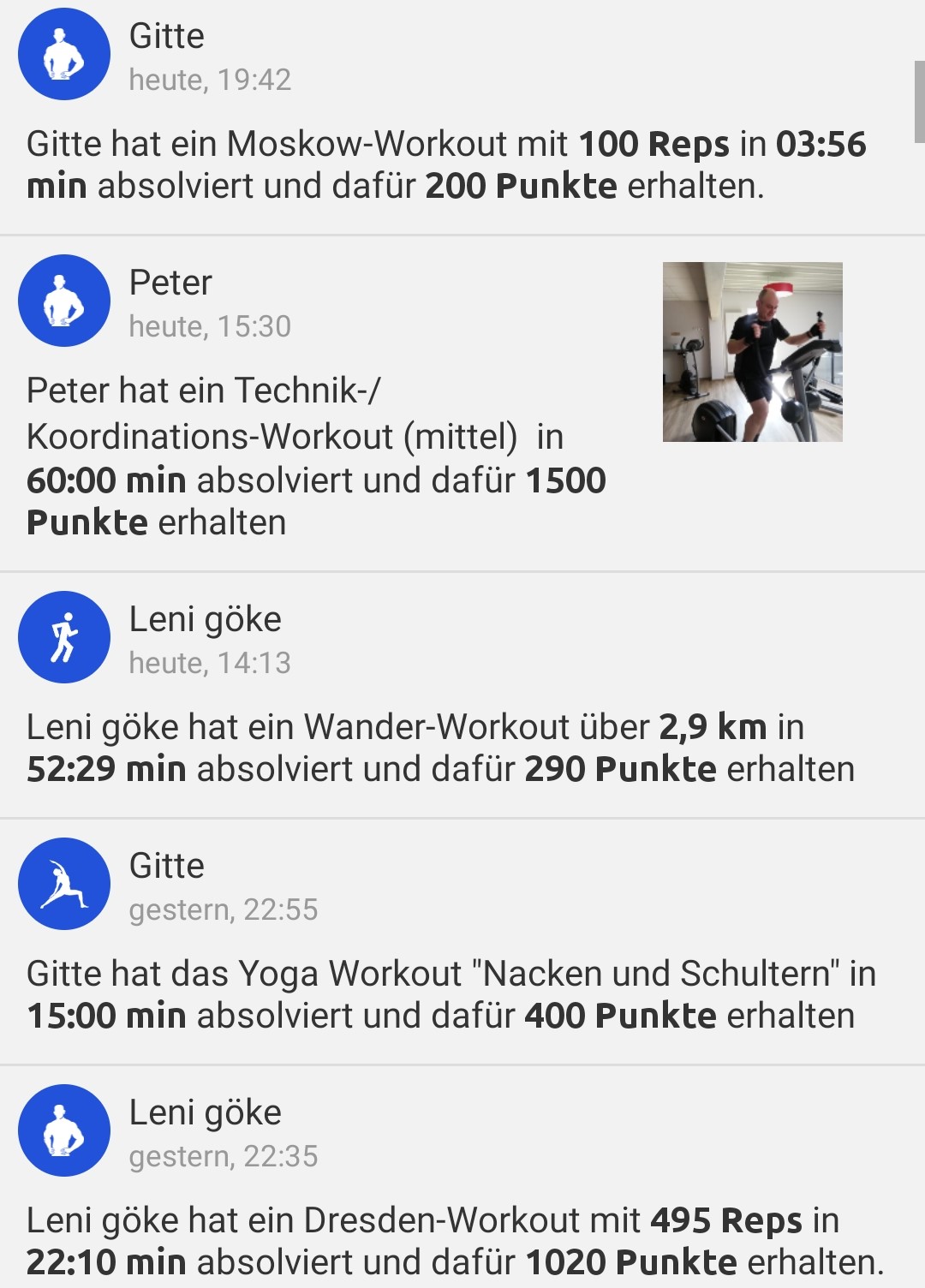Click the timestamp 'gestern, 22:55' on Gitte's yoga post

224,909
